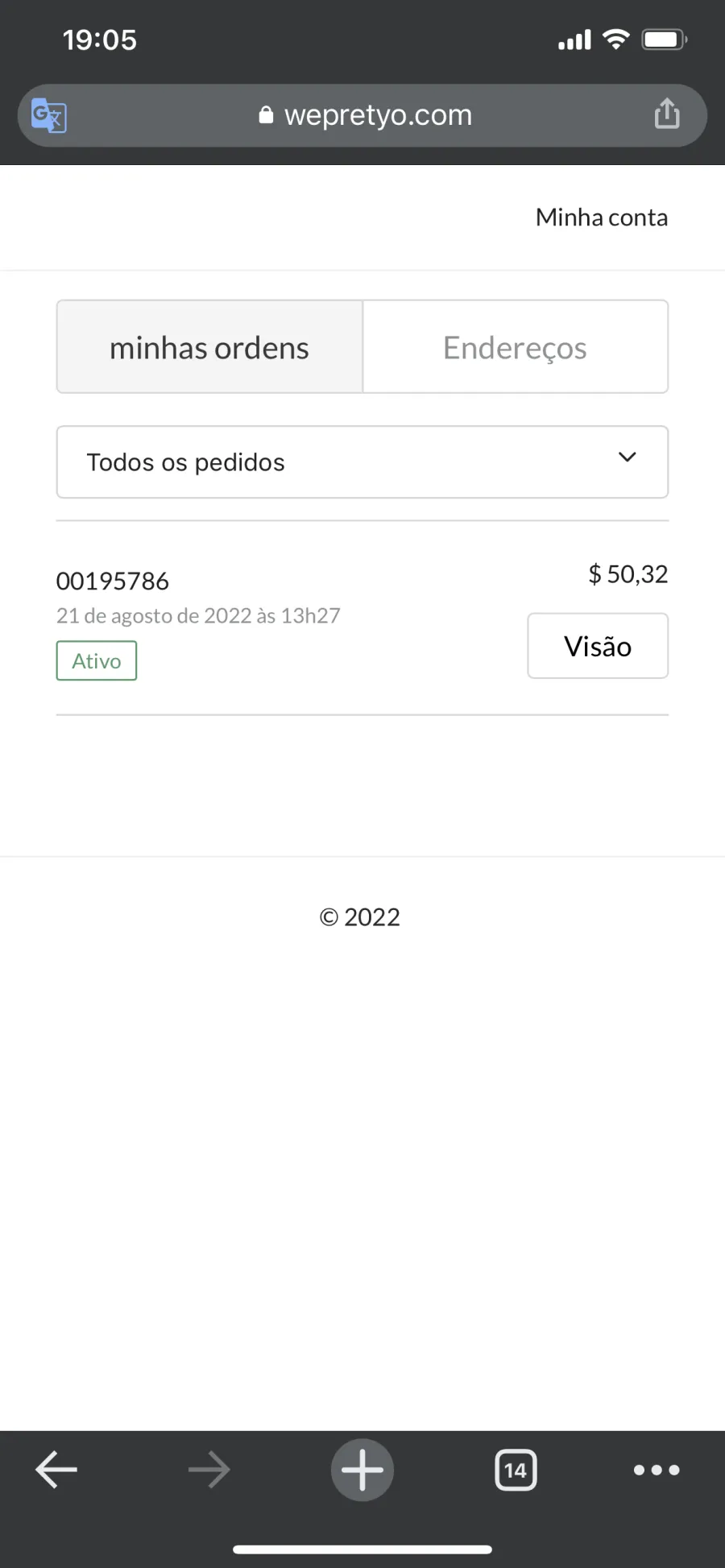Go back with the browser back arrow
The image size is (725, 1568).
click(56, 1470)
